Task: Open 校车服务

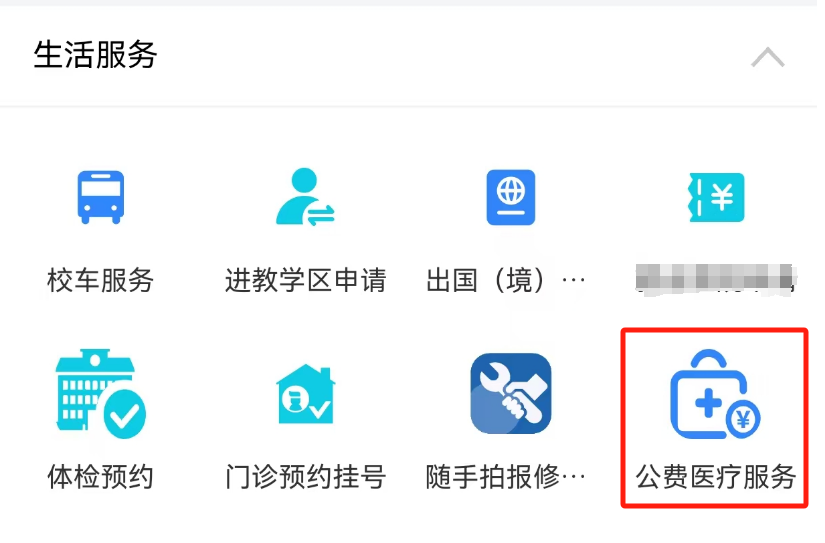Action: tap(101, 197)
